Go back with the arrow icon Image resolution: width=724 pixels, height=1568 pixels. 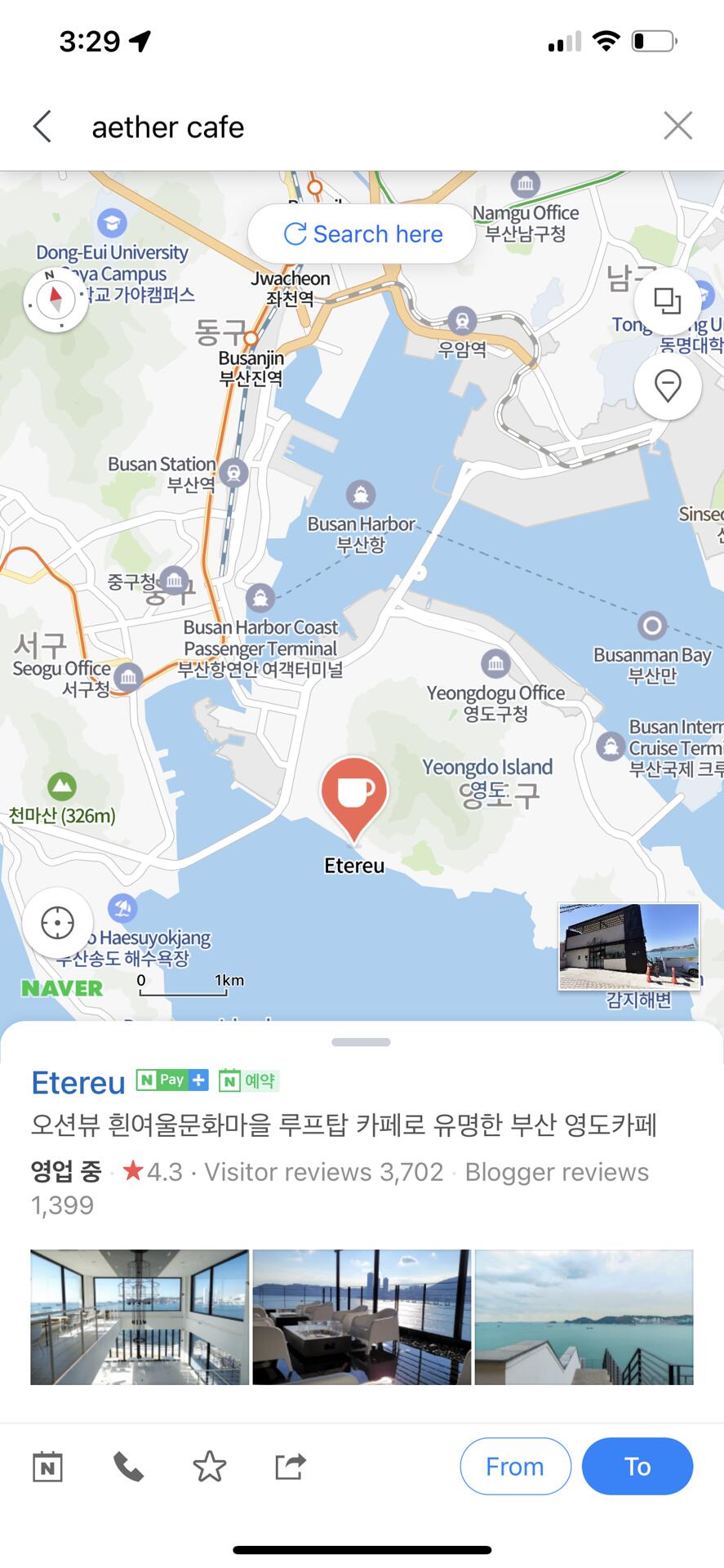[x=42, y=127]
